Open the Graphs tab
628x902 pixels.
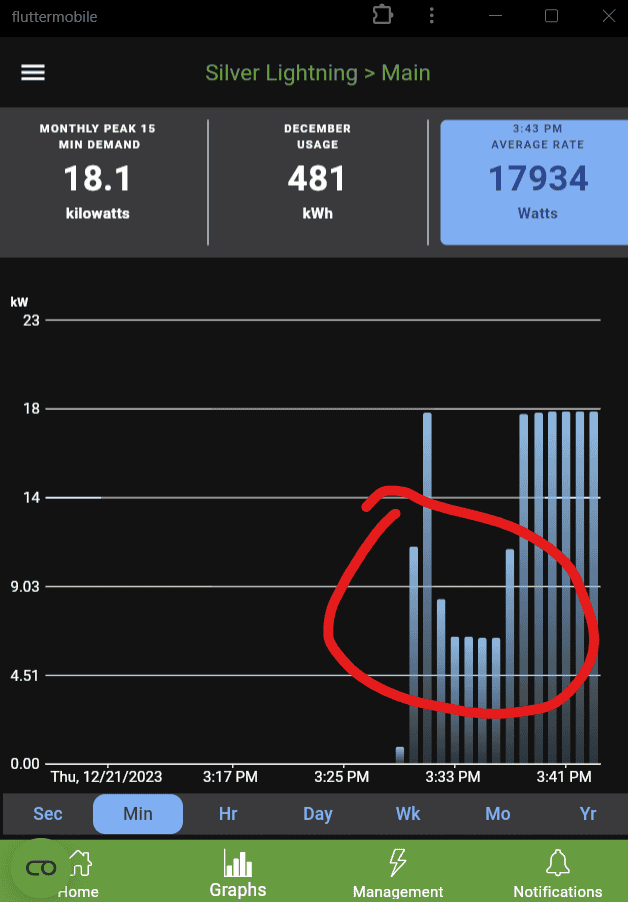[238, 872]
